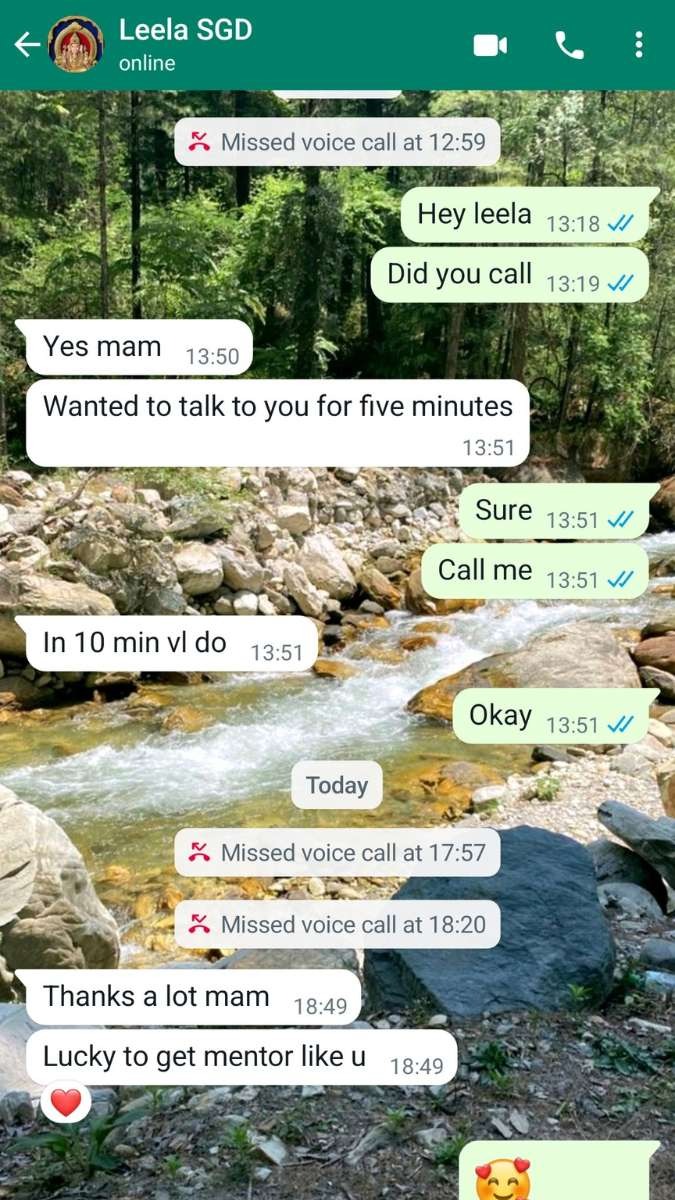View Leela SGD's profile picture
Viewport: 675px width, 1200px height.
coord(76,45)
